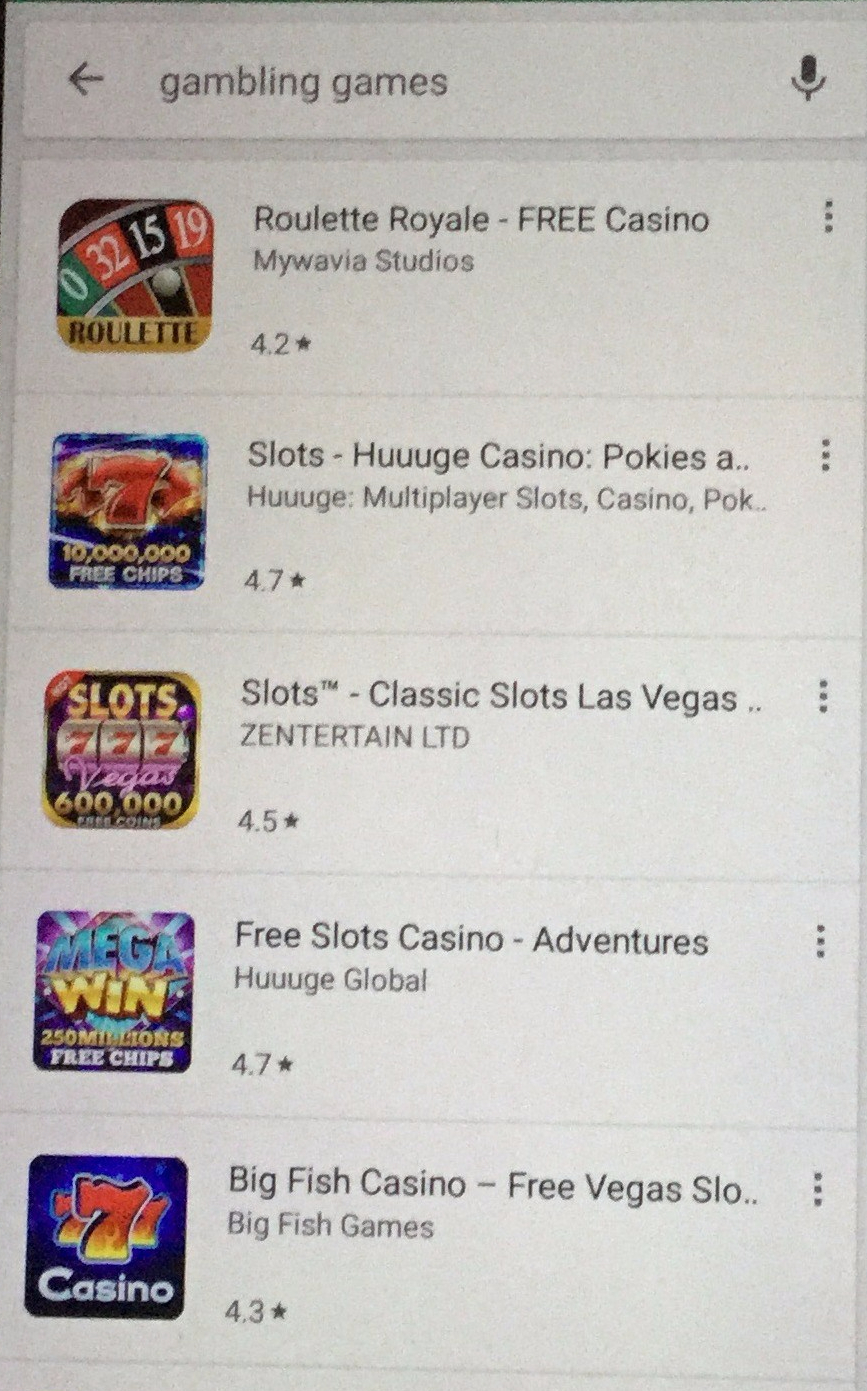Go back from search results
867x1391 pixels.
[x=86, y=79]
